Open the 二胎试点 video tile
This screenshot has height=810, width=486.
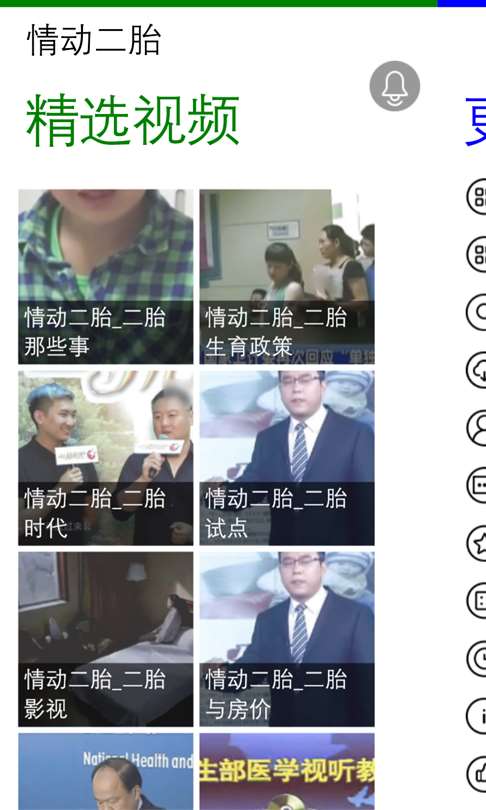pos(287,458)
